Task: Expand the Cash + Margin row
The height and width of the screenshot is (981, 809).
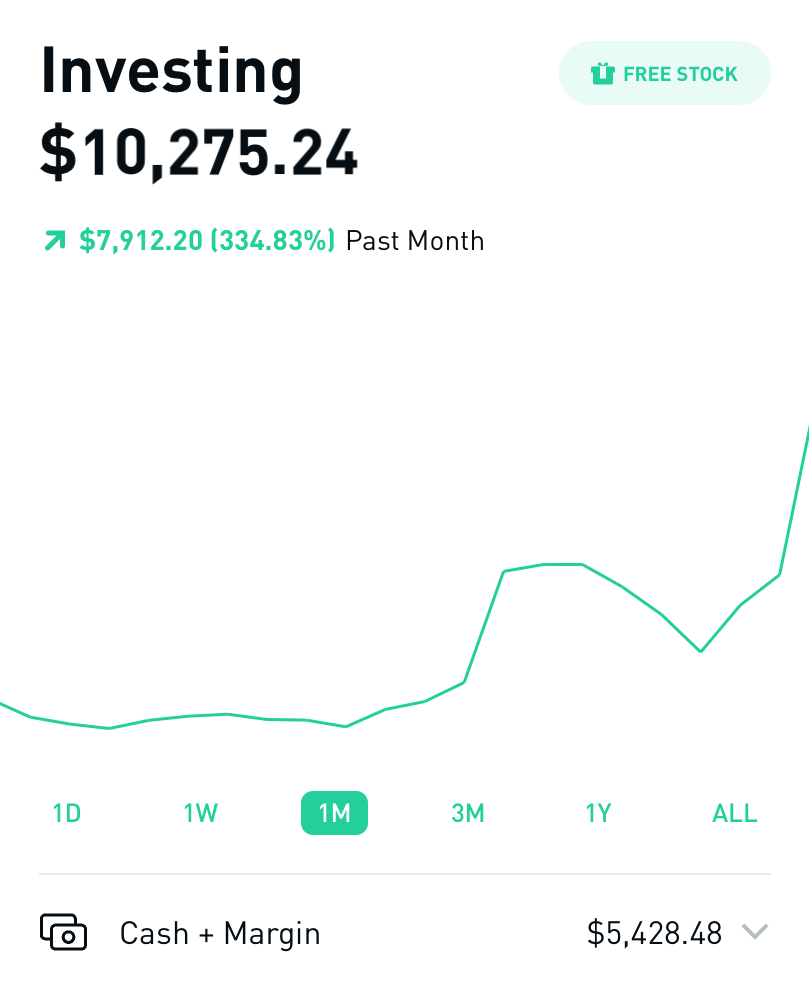Action: (754, 933)
